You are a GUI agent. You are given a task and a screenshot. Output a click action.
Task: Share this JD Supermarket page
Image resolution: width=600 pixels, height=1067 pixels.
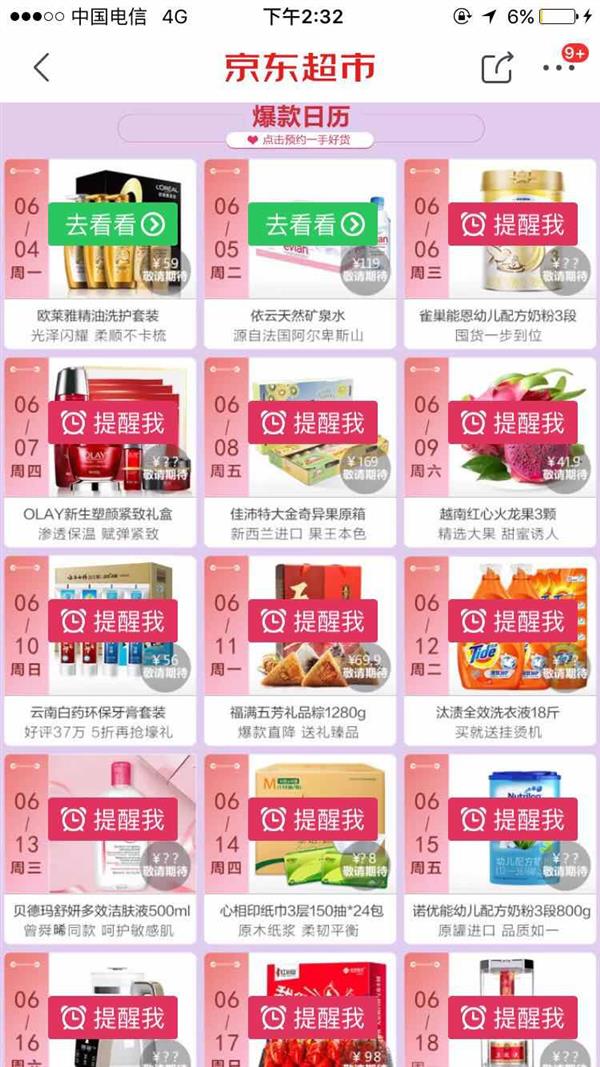click(497, 68)
